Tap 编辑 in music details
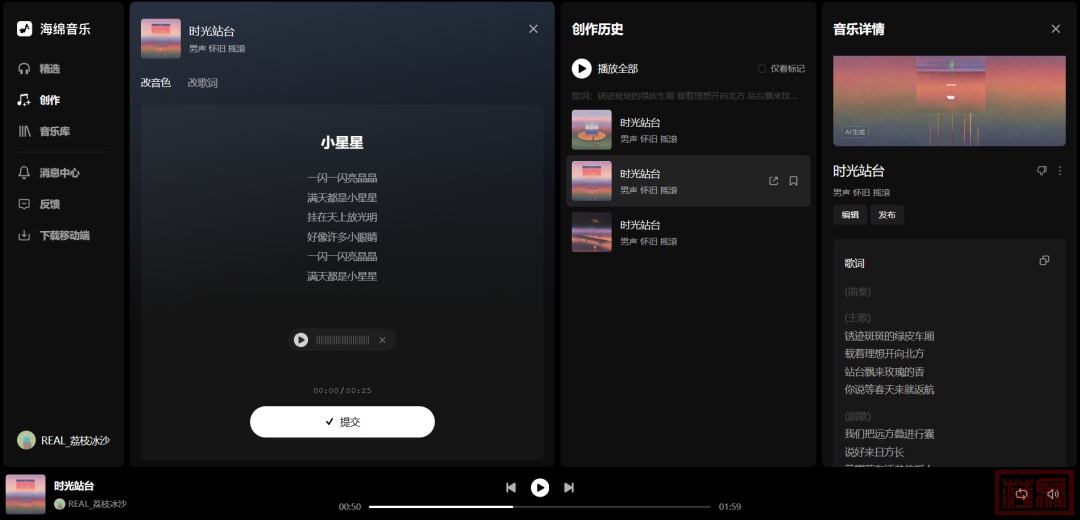The height and width of the screenshot is (520, 1080). [x=850, y=215]
